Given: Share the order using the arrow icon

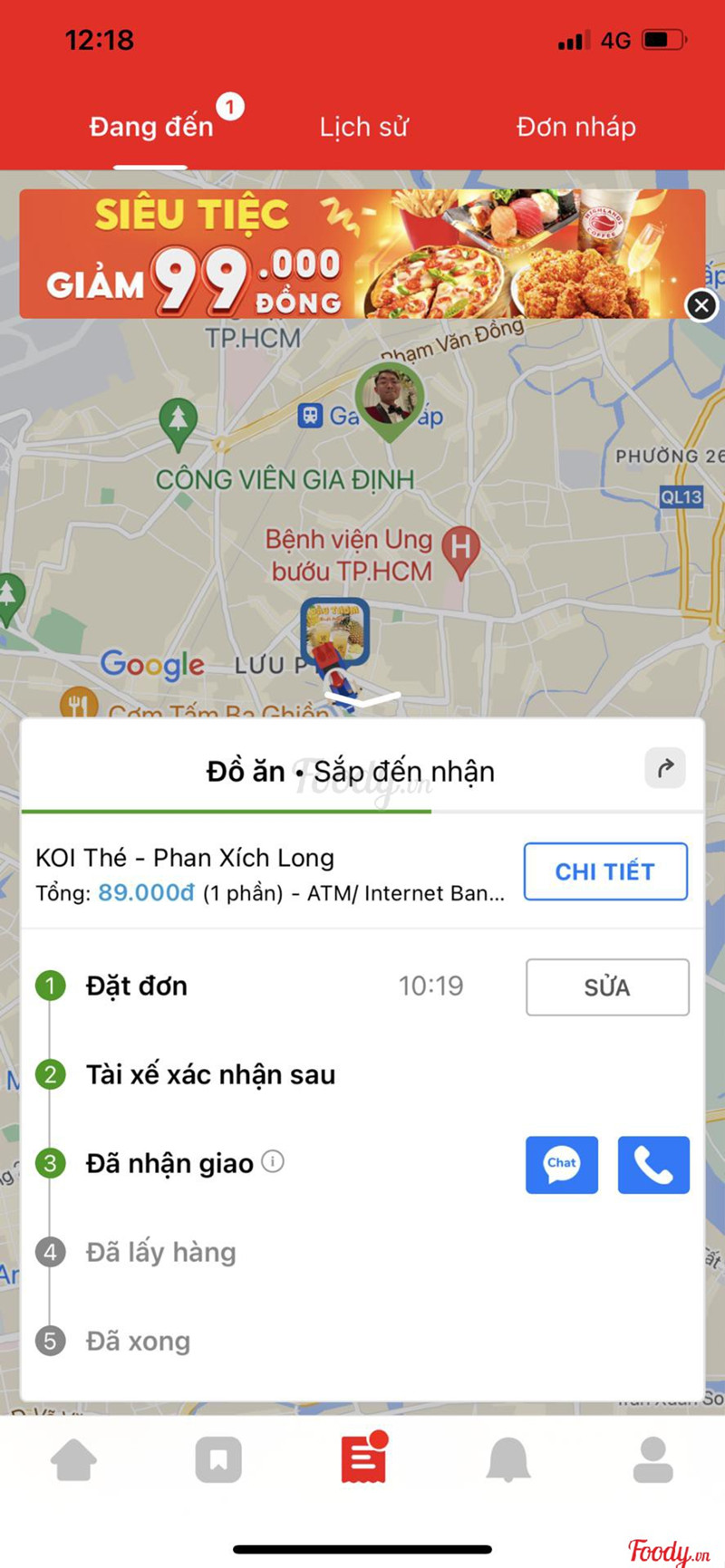Looking at the screenshot, I should point(665,769).
